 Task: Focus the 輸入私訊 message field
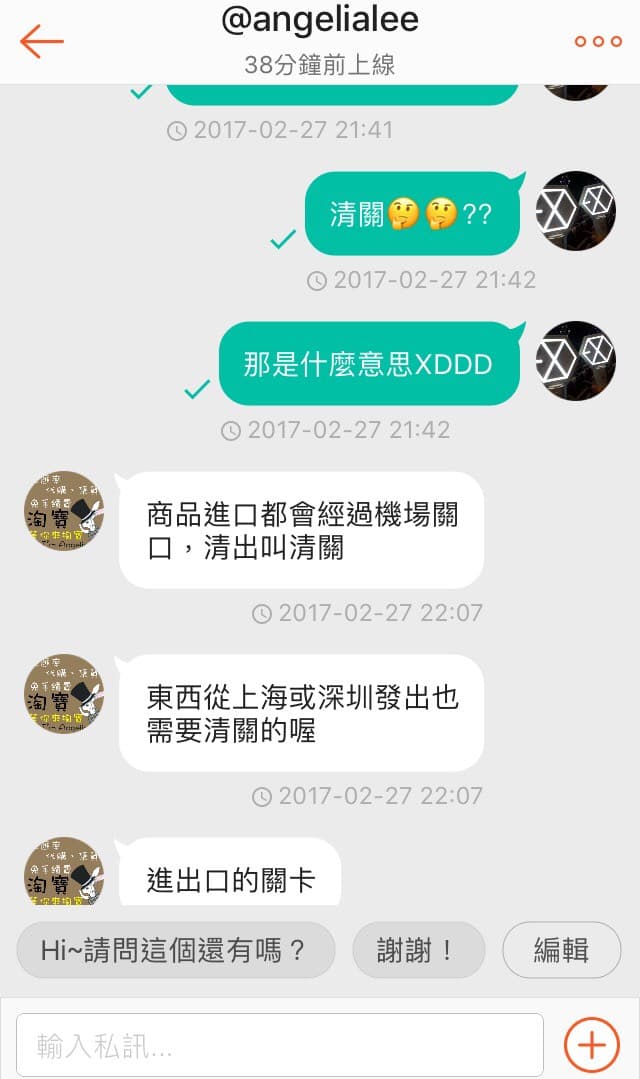[280, 1045]
